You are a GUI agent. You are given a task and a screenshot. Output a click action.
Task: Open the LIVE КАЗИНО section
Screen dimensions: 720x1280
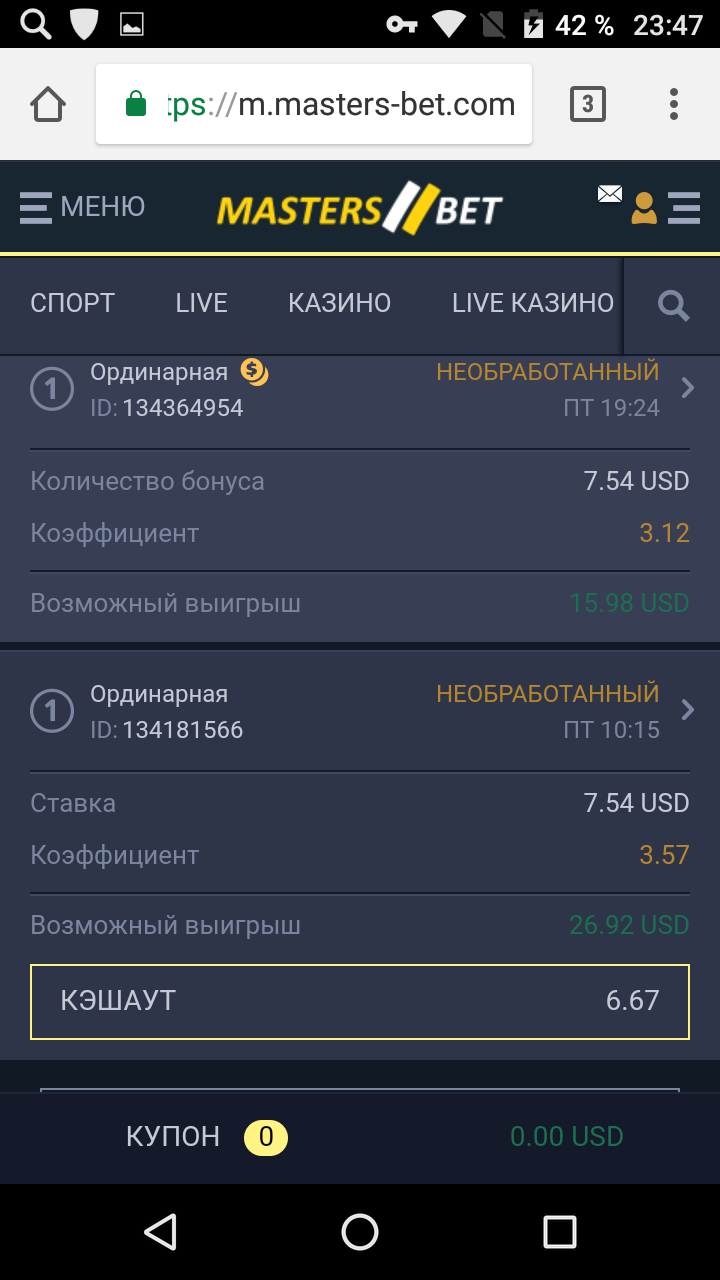(531, 303)
